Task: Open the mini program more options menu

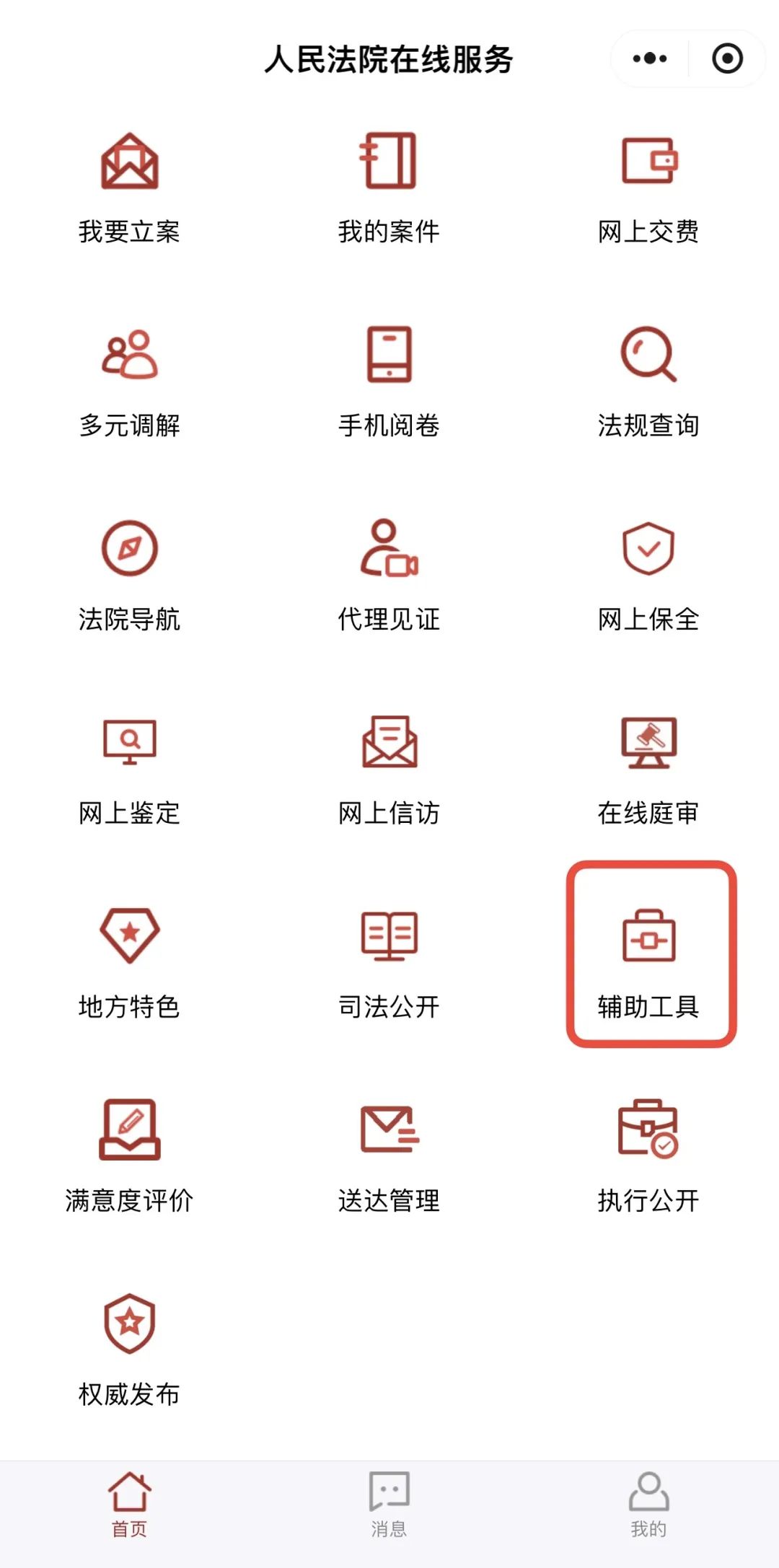Action: (x=649, y=58)
